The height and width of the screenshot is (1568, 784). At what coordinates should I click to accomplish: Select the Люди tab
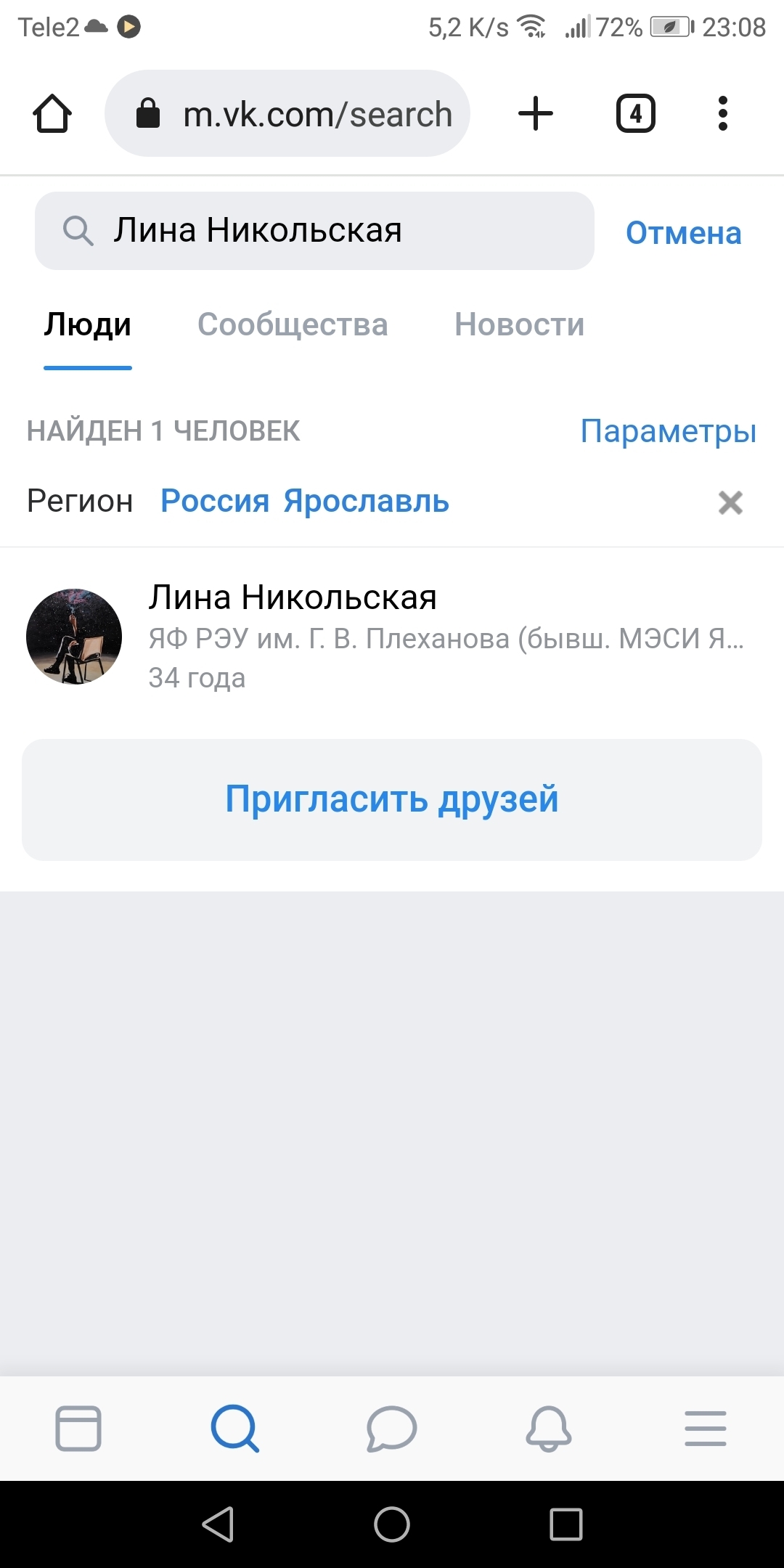88,324
